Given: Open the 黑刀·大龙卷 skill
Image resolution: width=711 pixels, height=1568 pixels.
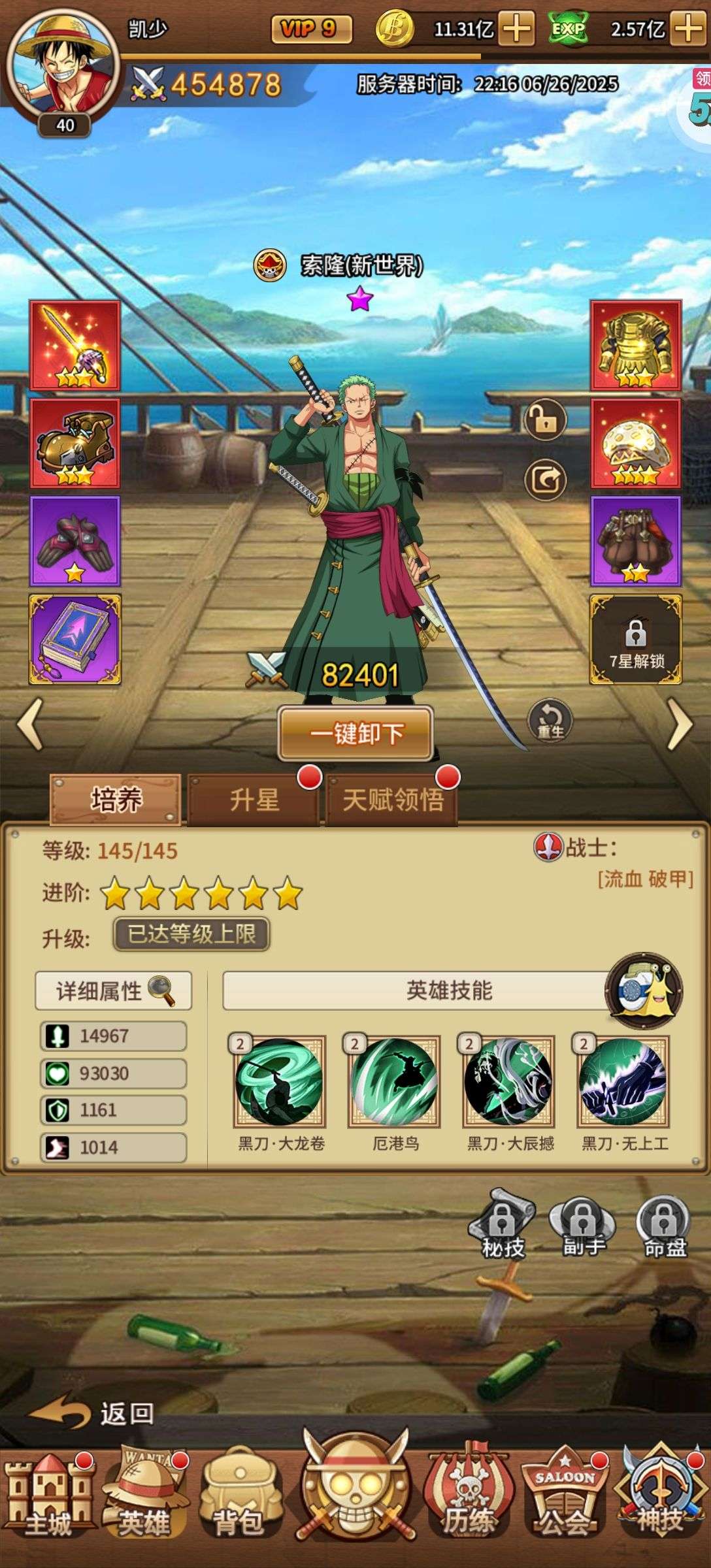Looking at the screenshot, I should tap(280, 1082).
